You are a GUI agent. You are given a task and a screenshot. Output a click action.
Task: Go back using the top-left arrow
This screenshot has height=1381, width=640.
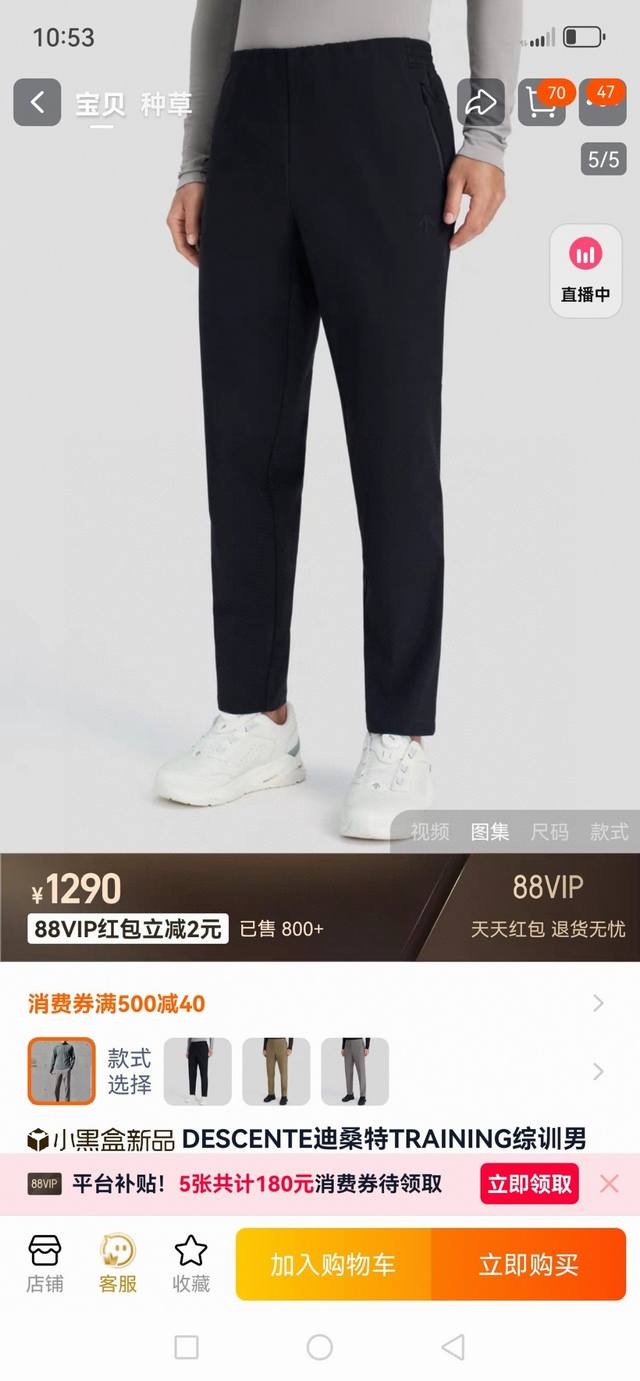tap(37, 102)
